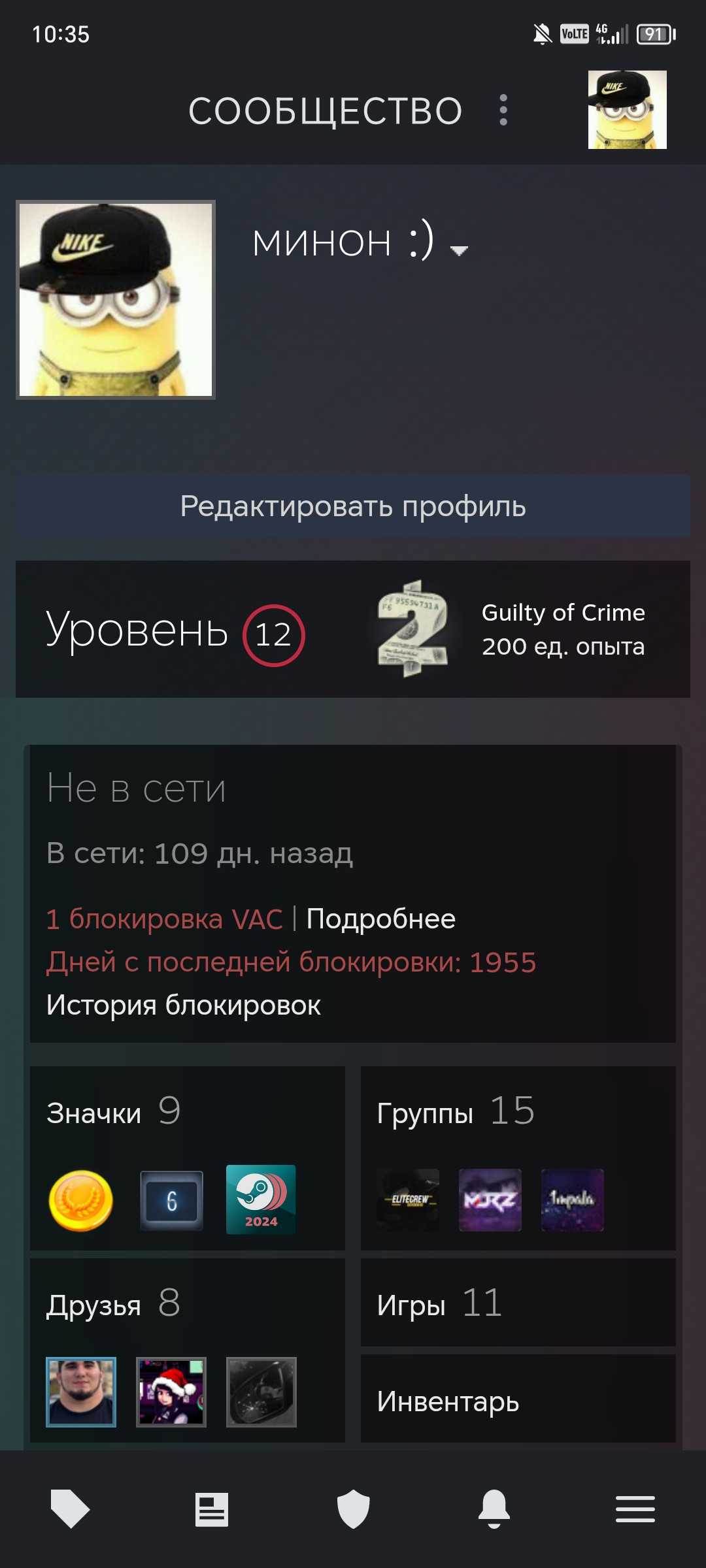Open the three-dot menu next to Сообщество
The width and height of the screenshot is (706, 1568).
click(503, 110)
